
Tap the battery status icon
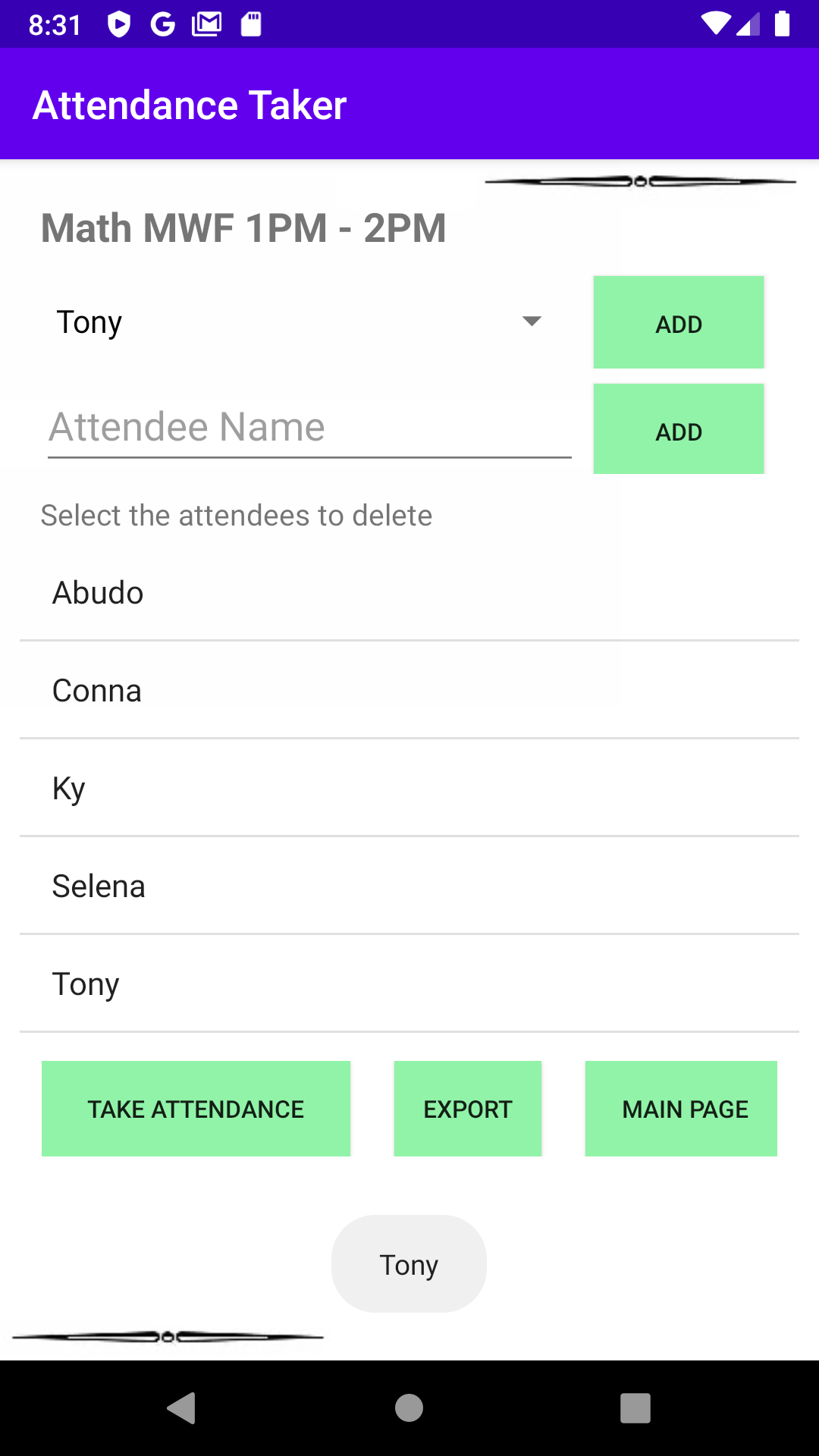pos(783,24)
